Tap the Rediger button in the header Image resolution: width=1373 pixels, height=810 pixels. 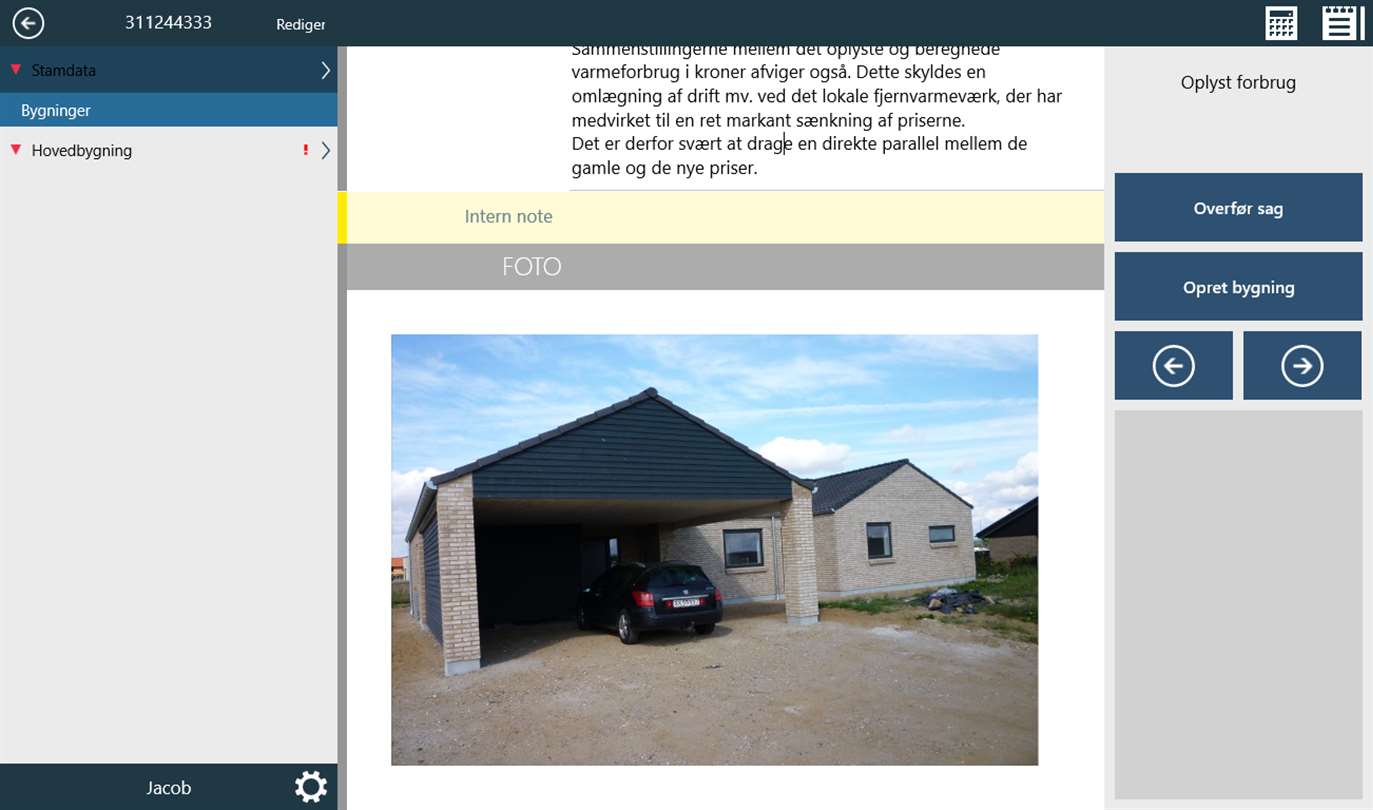pos(301,24)
